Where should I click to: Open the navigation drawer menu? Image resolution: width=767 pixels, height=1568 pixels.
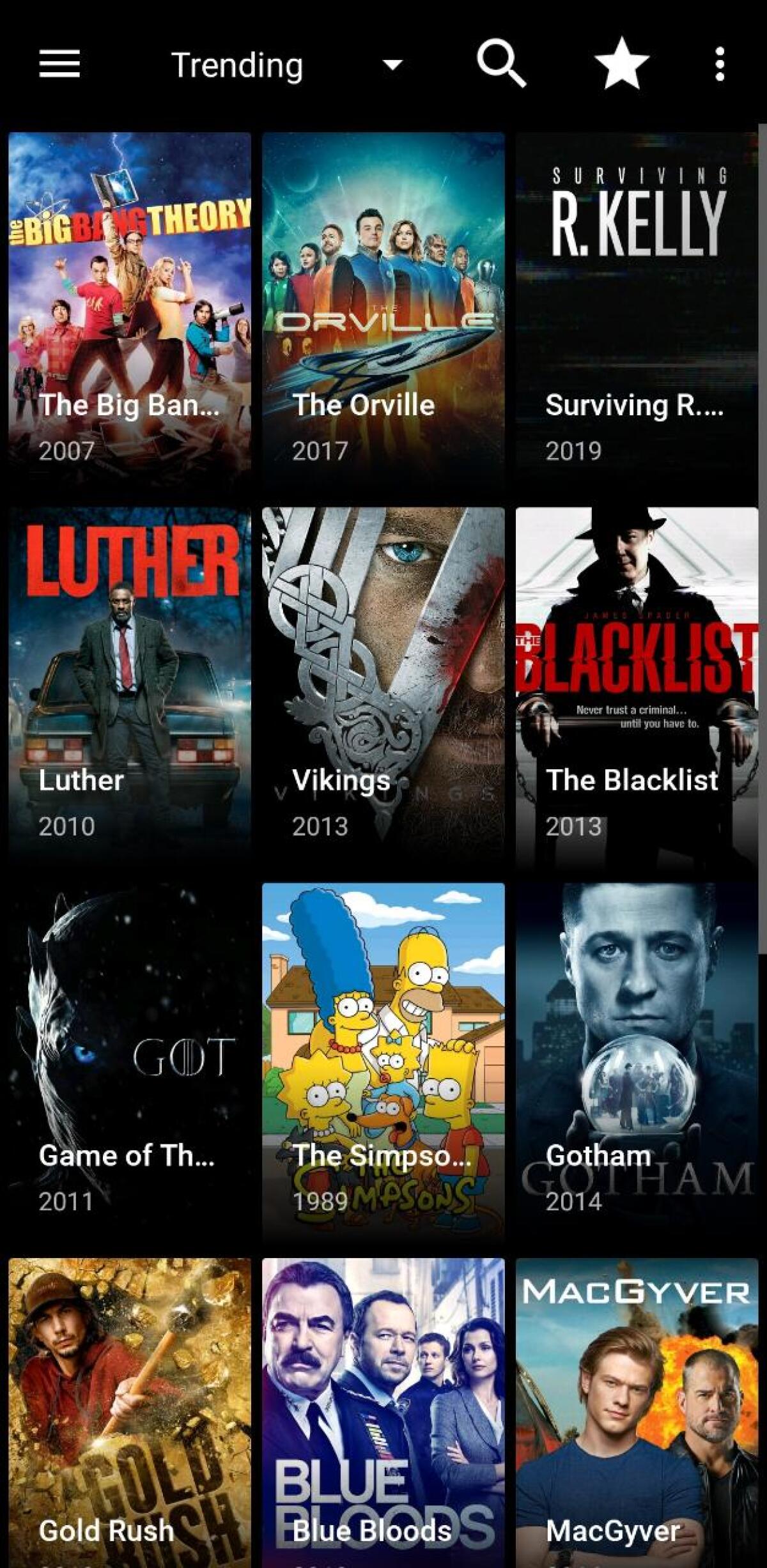click(x=59, y=64)
